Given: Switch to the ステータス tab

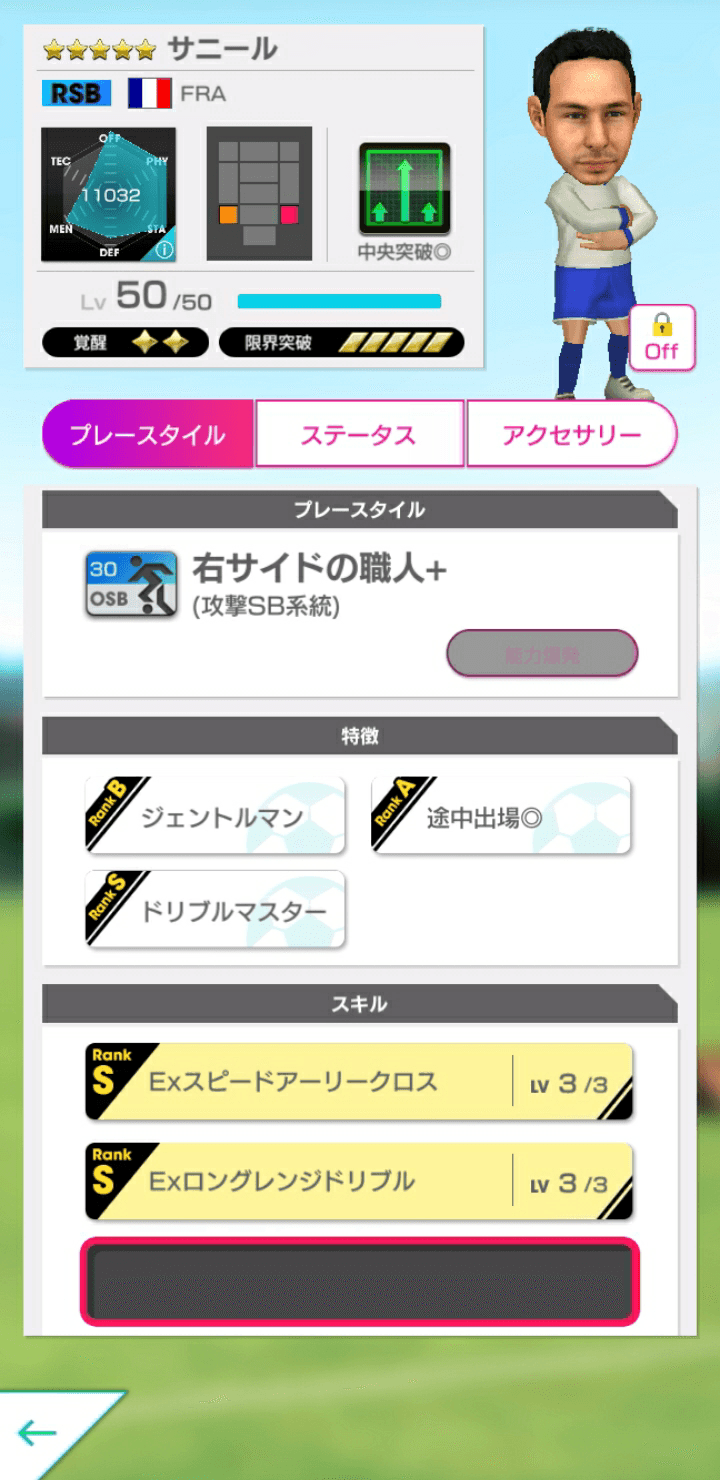Looking at the screenshot, I should (x=360, y=433).
